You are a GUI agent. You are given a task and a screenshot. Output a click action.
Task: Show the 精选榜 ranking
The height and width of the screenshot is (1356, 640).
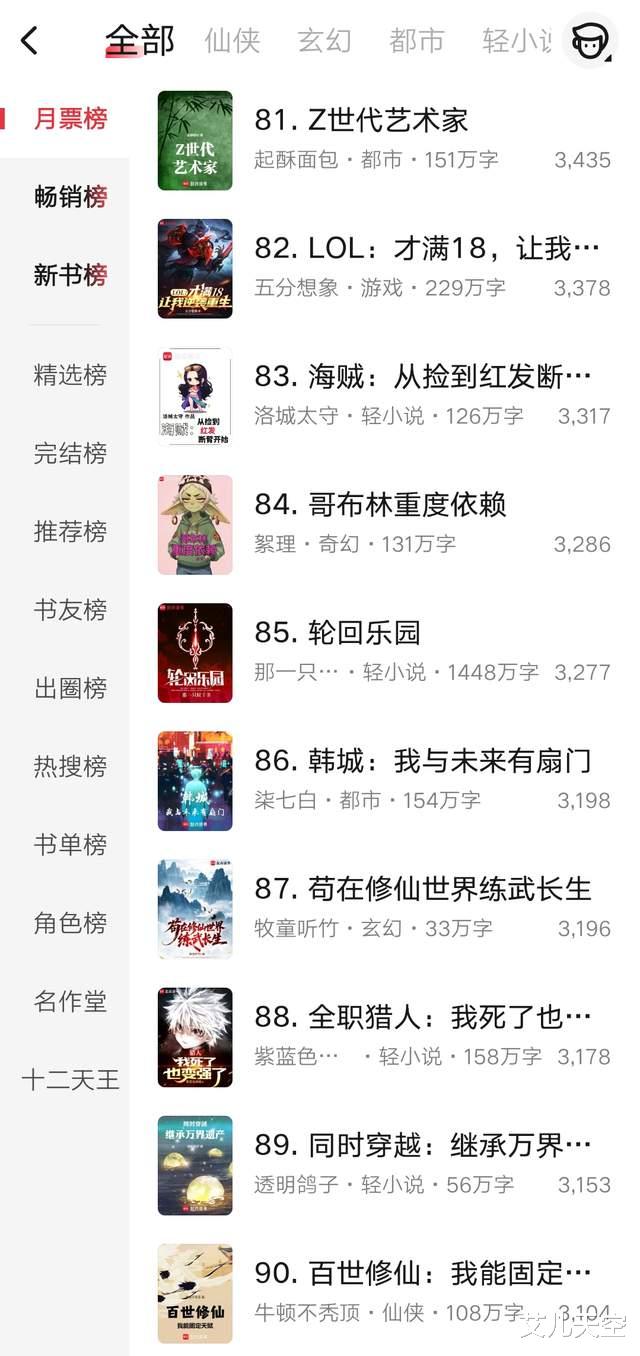(70, 375)
